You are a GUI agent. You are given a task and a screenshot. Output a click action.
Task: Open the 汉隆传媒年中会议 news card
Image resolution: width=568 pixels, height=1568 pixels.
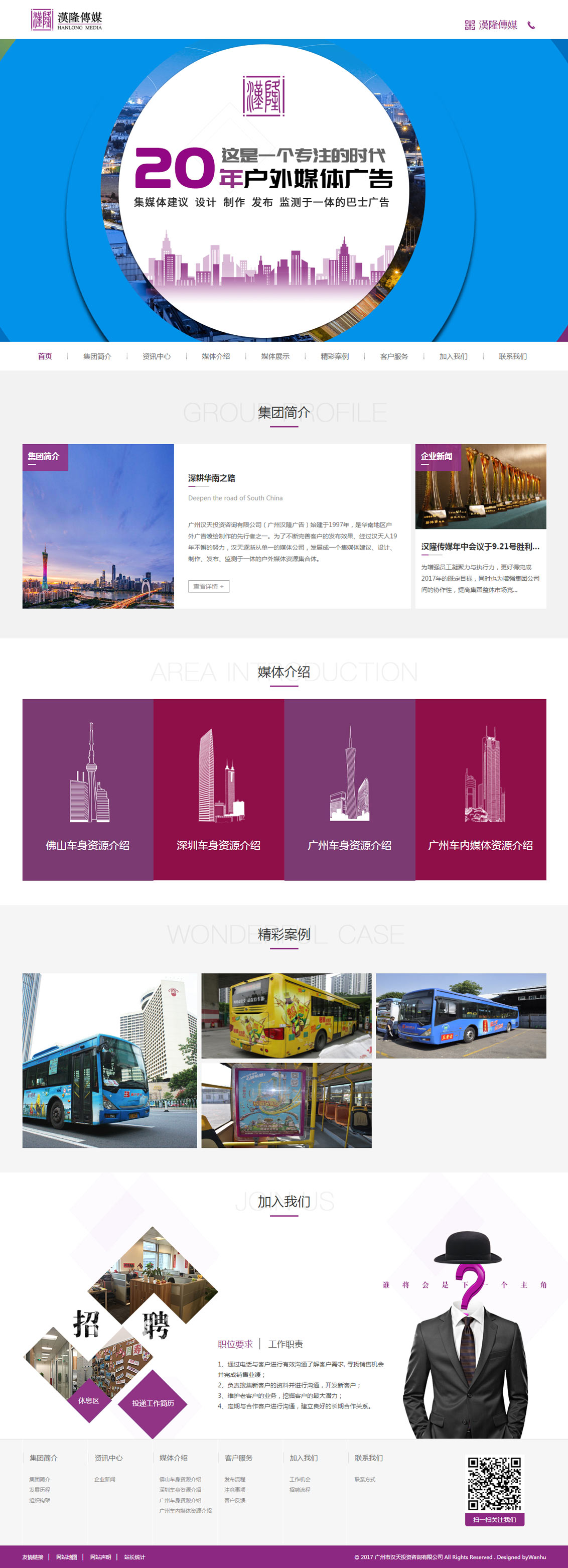tap(480, 547)
